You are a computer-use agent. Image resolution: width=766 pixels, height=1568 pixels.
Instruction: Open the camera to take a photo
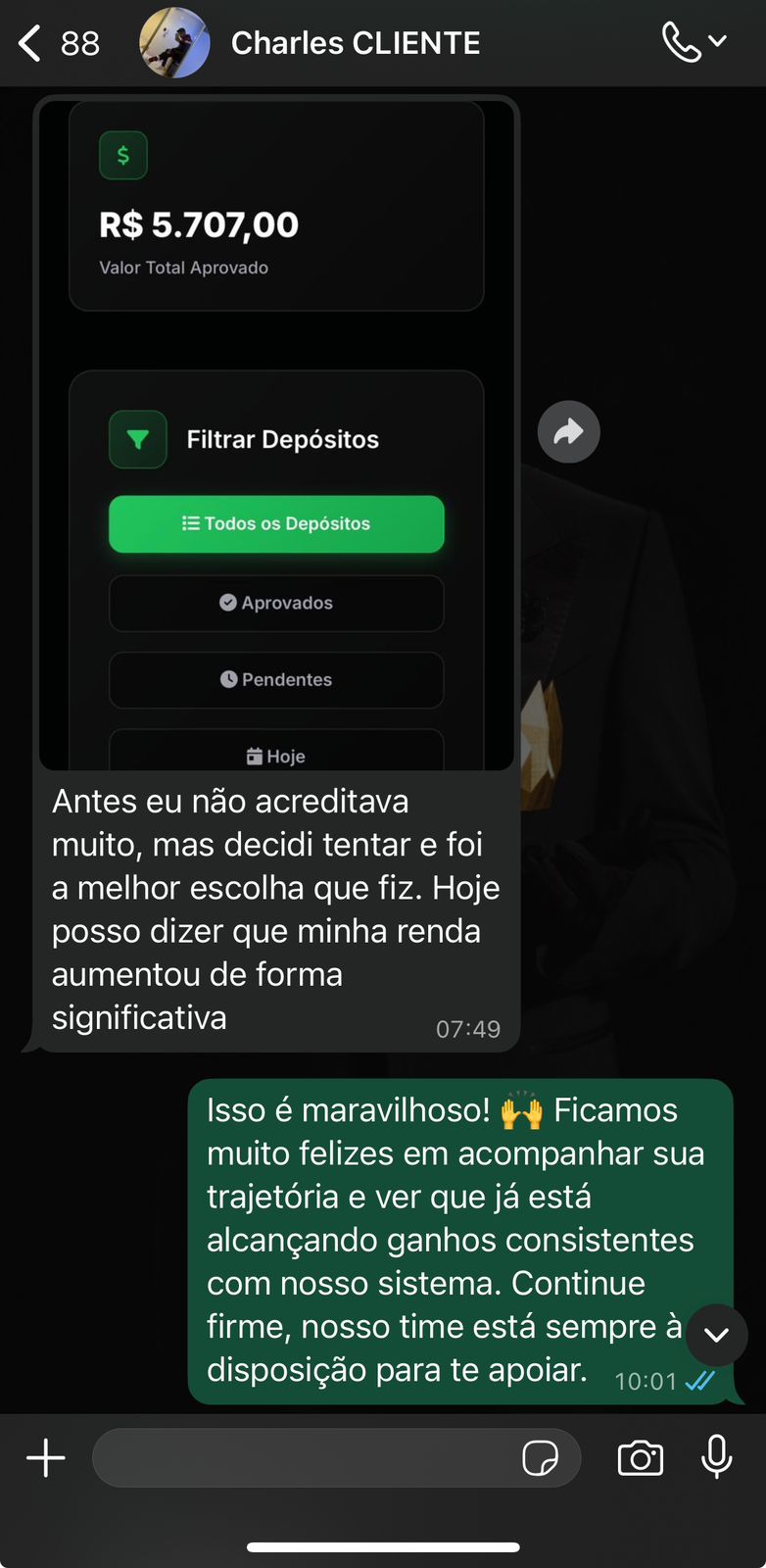click(641, 1458)
